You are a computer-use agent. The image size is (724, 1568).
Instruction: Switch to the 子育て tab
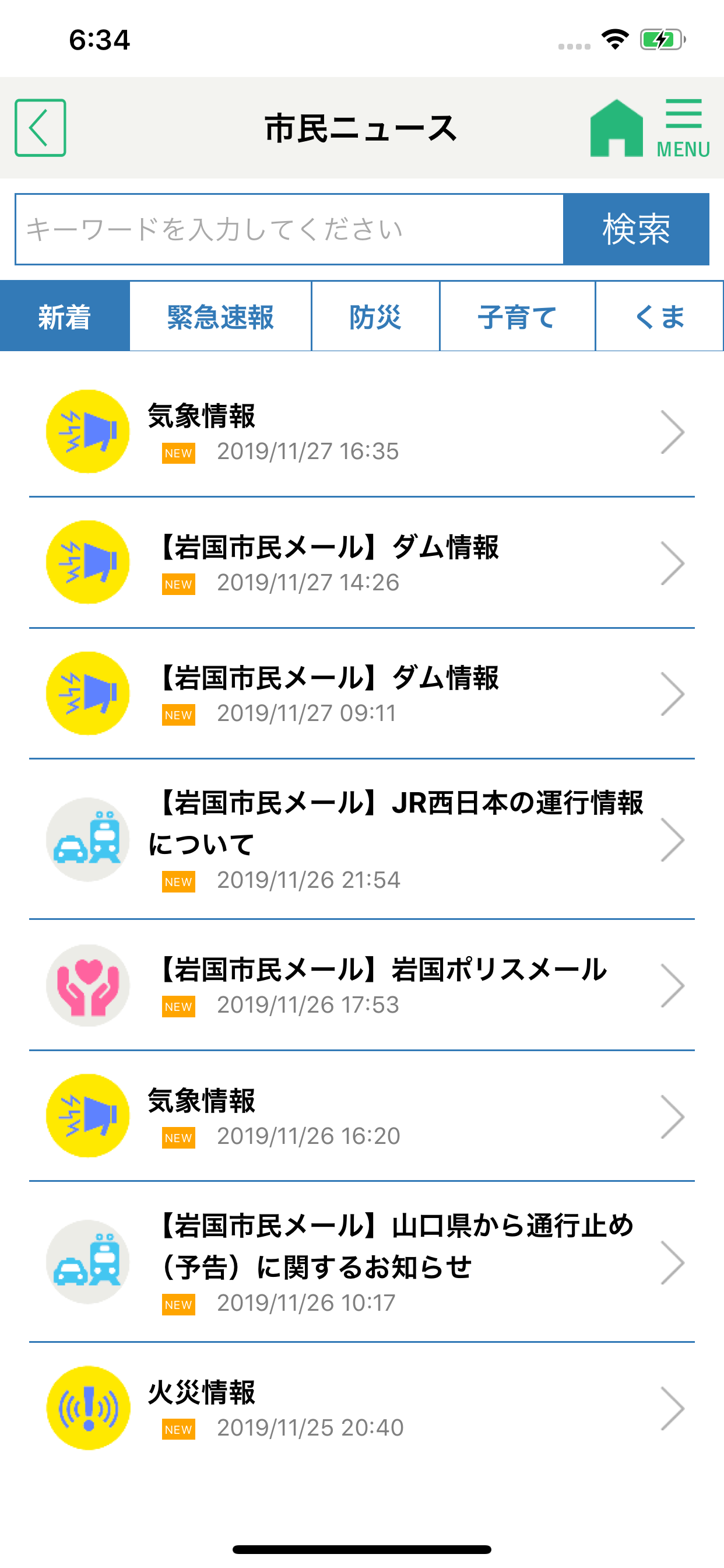[517, 317]
